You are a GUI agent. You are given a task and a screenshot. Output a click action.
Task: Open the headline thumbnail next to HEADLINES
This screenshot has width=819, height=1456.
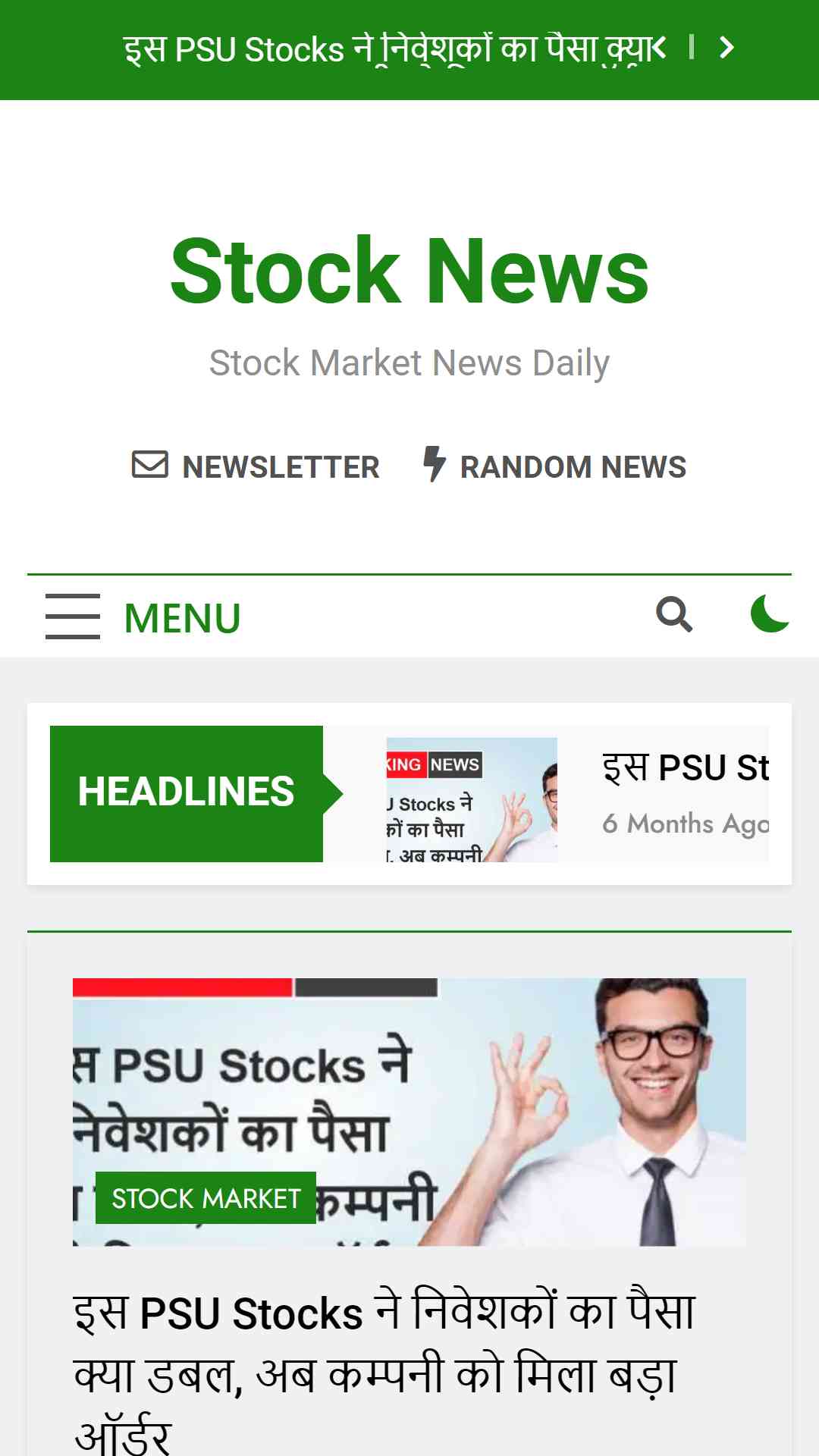coord(472,799)
